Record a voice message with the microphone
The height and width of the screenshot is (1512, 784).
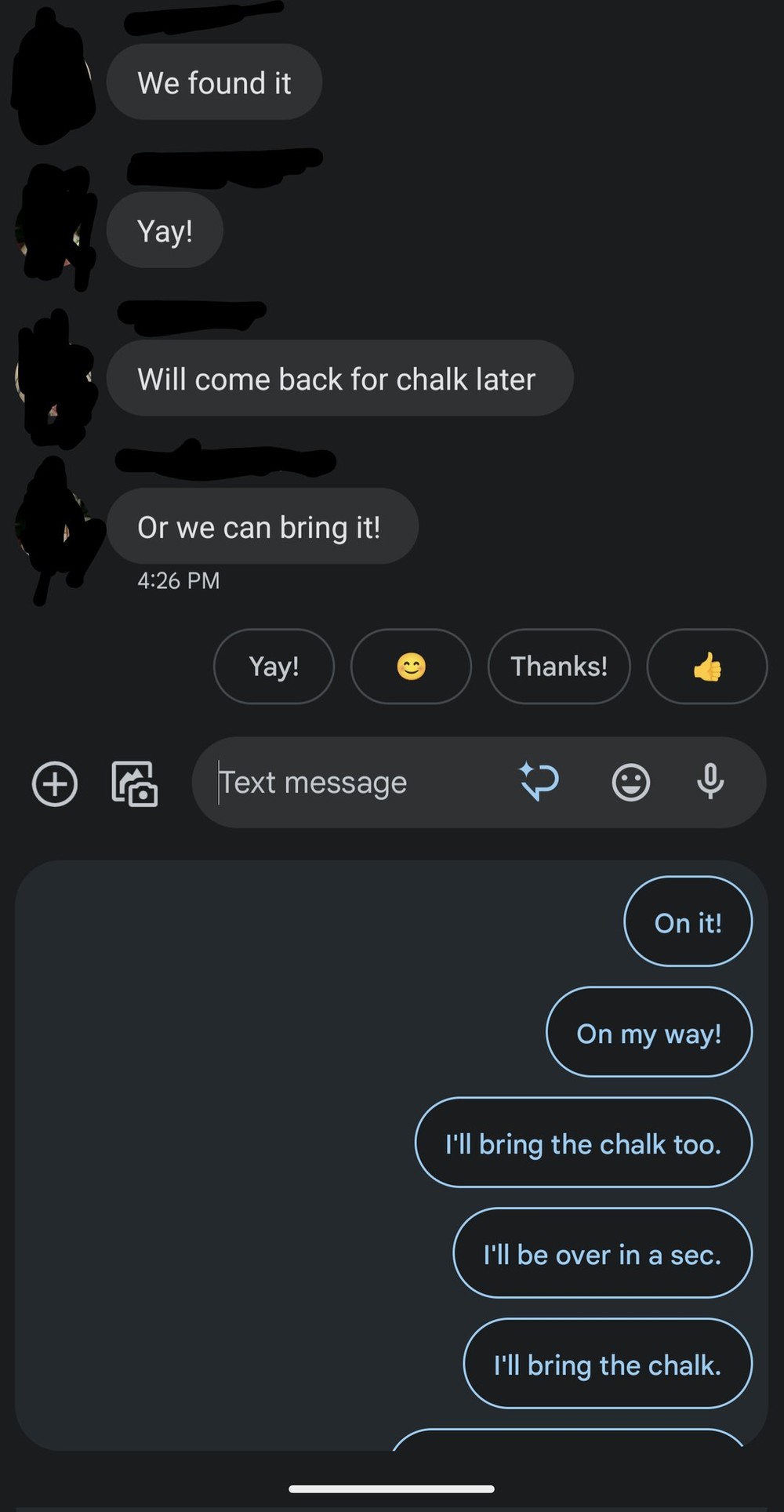click(x=710, y=781)
